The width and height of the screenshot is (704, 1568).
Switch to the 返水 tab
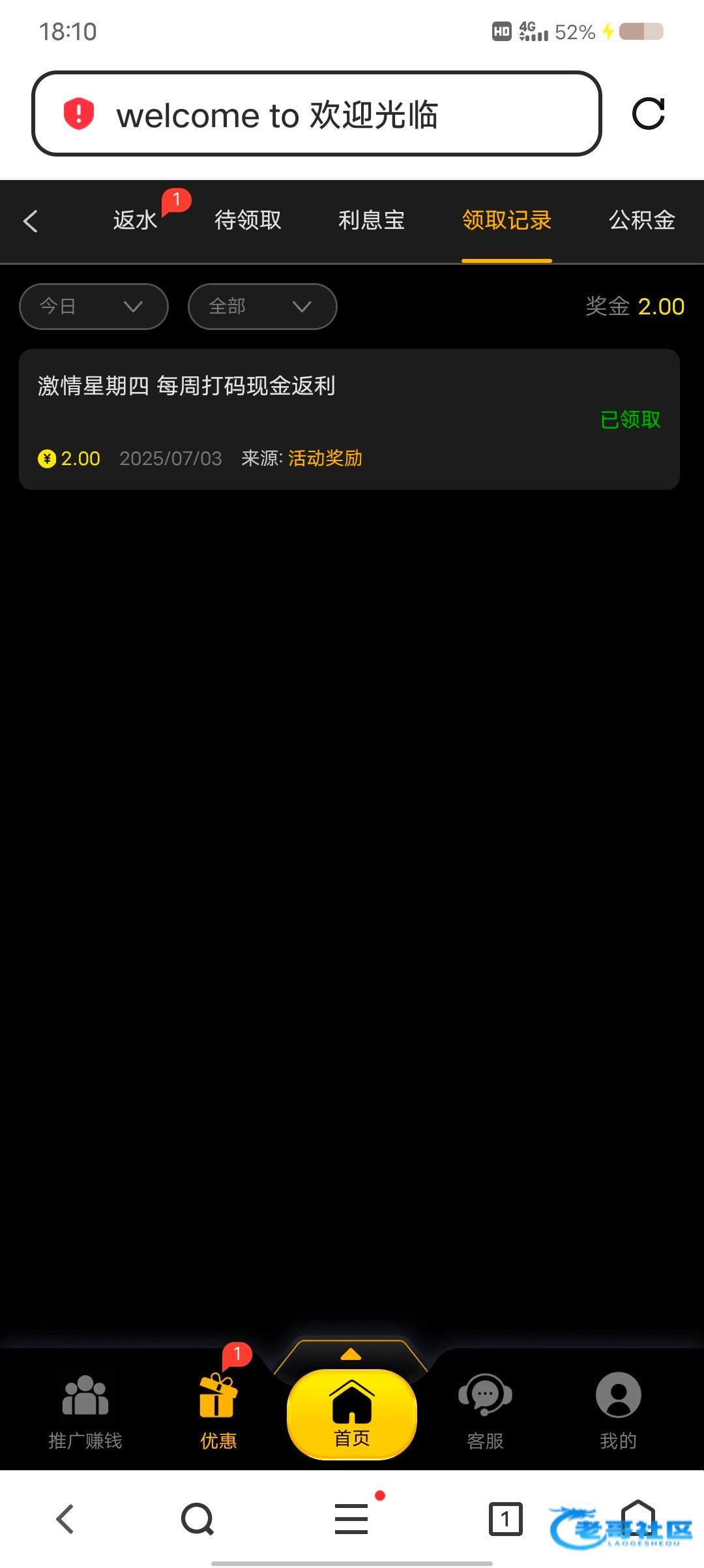[x=135, y=220]
